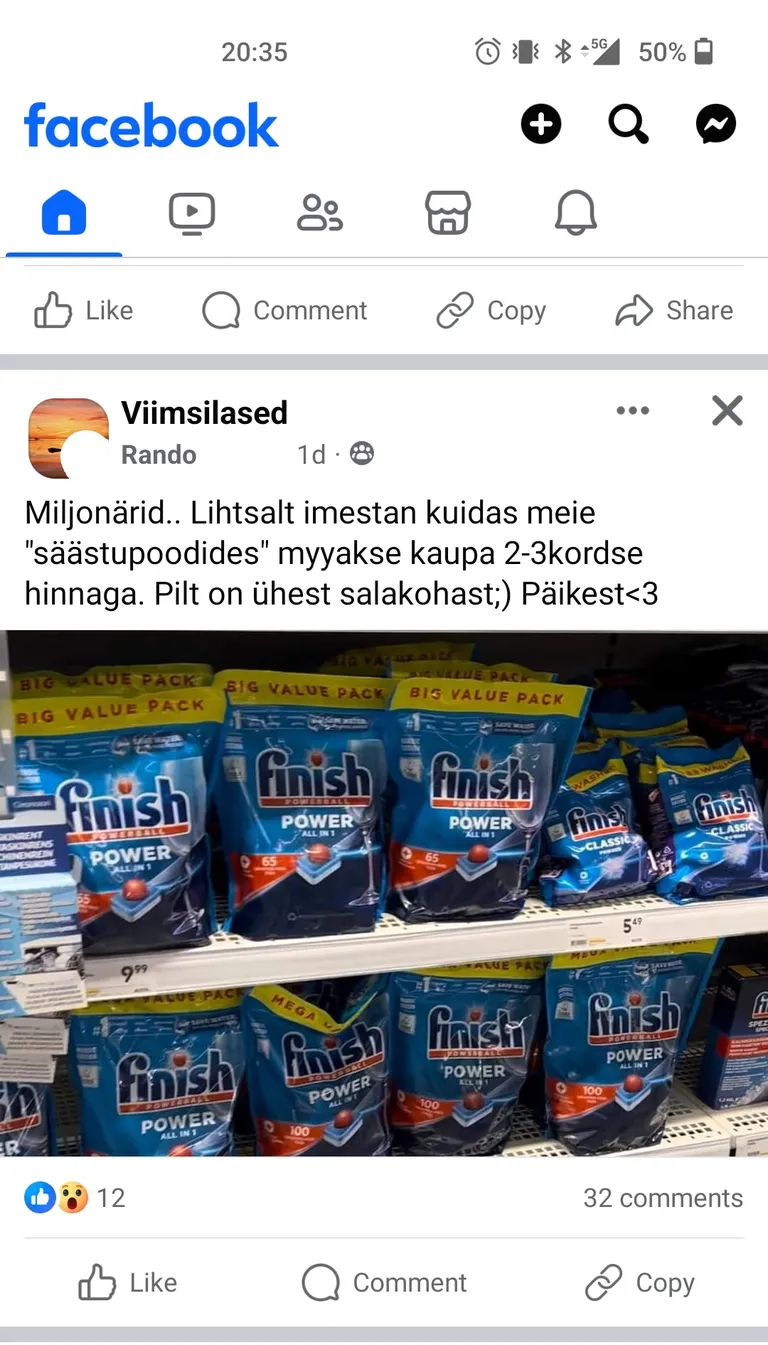View the Finish products photo
The image size is (768, 1345).
(x=384, y=893)
